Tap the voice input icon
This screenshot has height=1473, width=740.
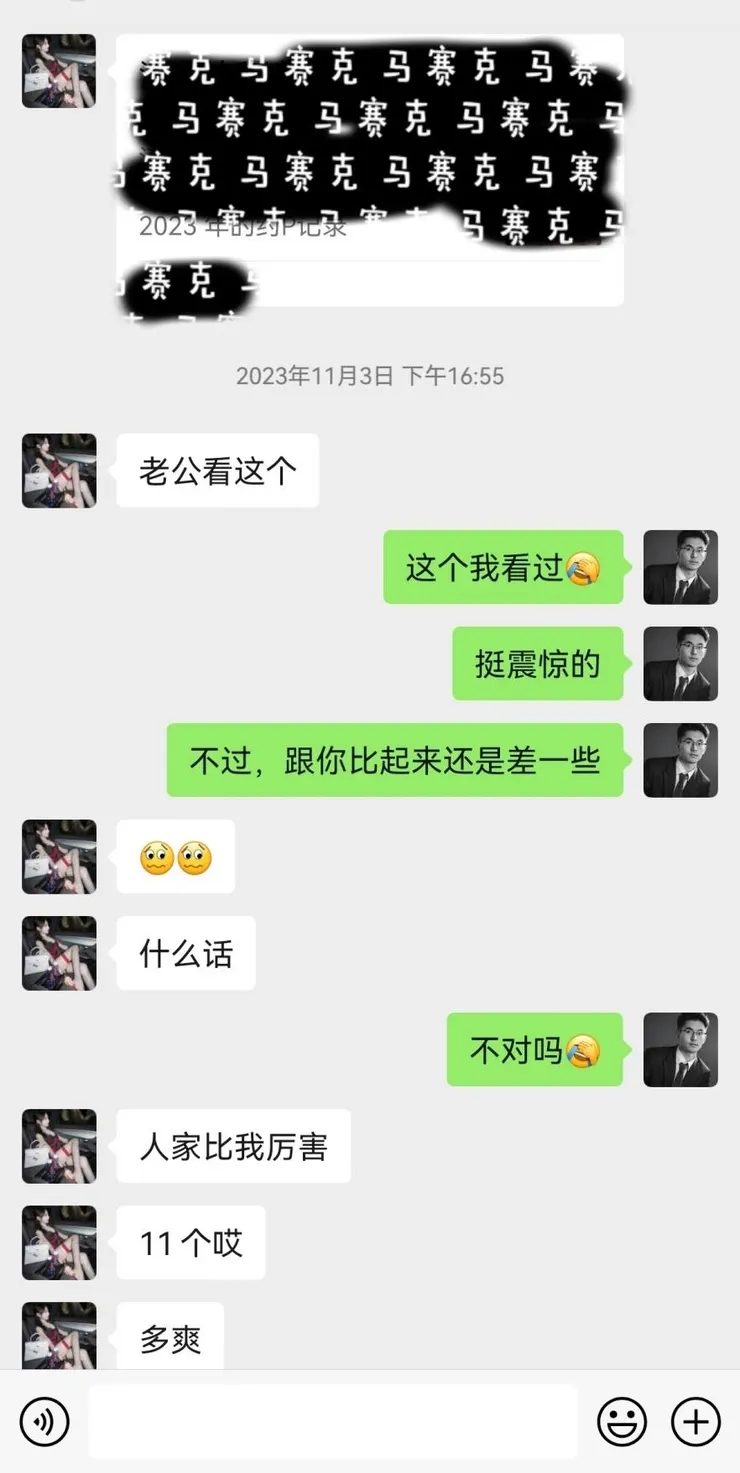44,1420
